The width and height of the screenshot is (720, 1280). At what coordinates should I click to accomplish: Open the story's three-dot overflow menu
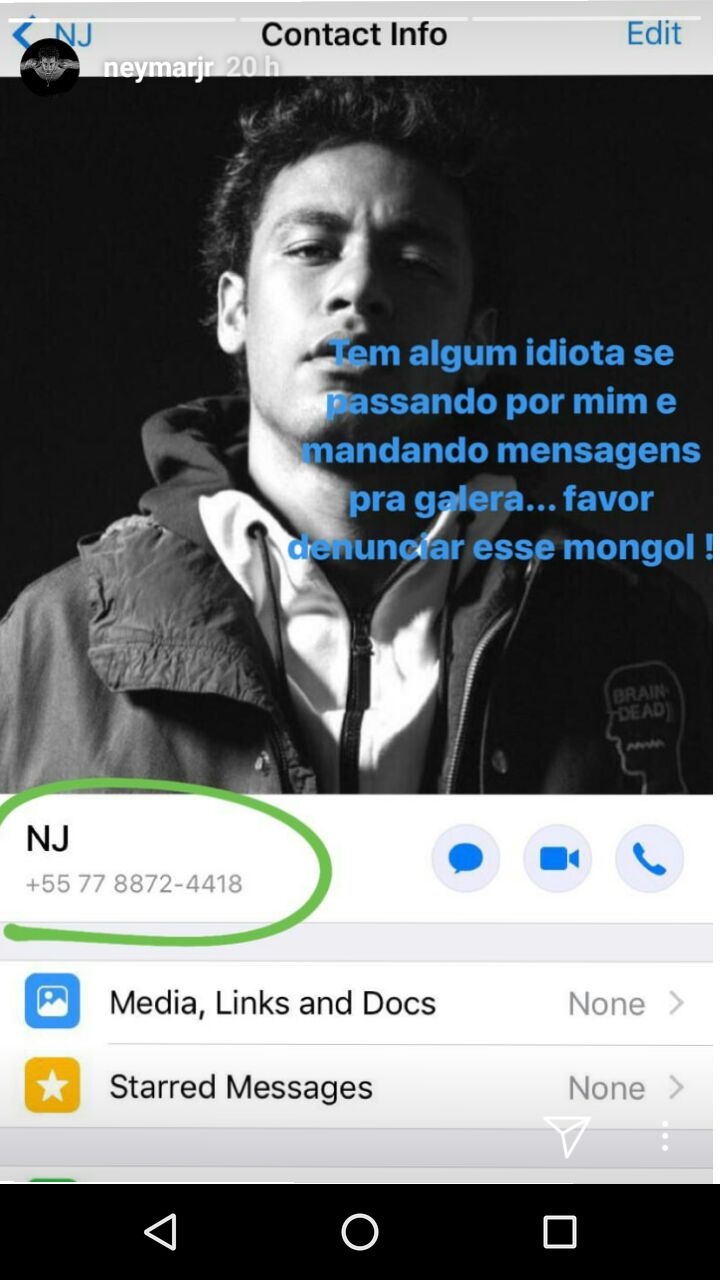point(665,1136)
